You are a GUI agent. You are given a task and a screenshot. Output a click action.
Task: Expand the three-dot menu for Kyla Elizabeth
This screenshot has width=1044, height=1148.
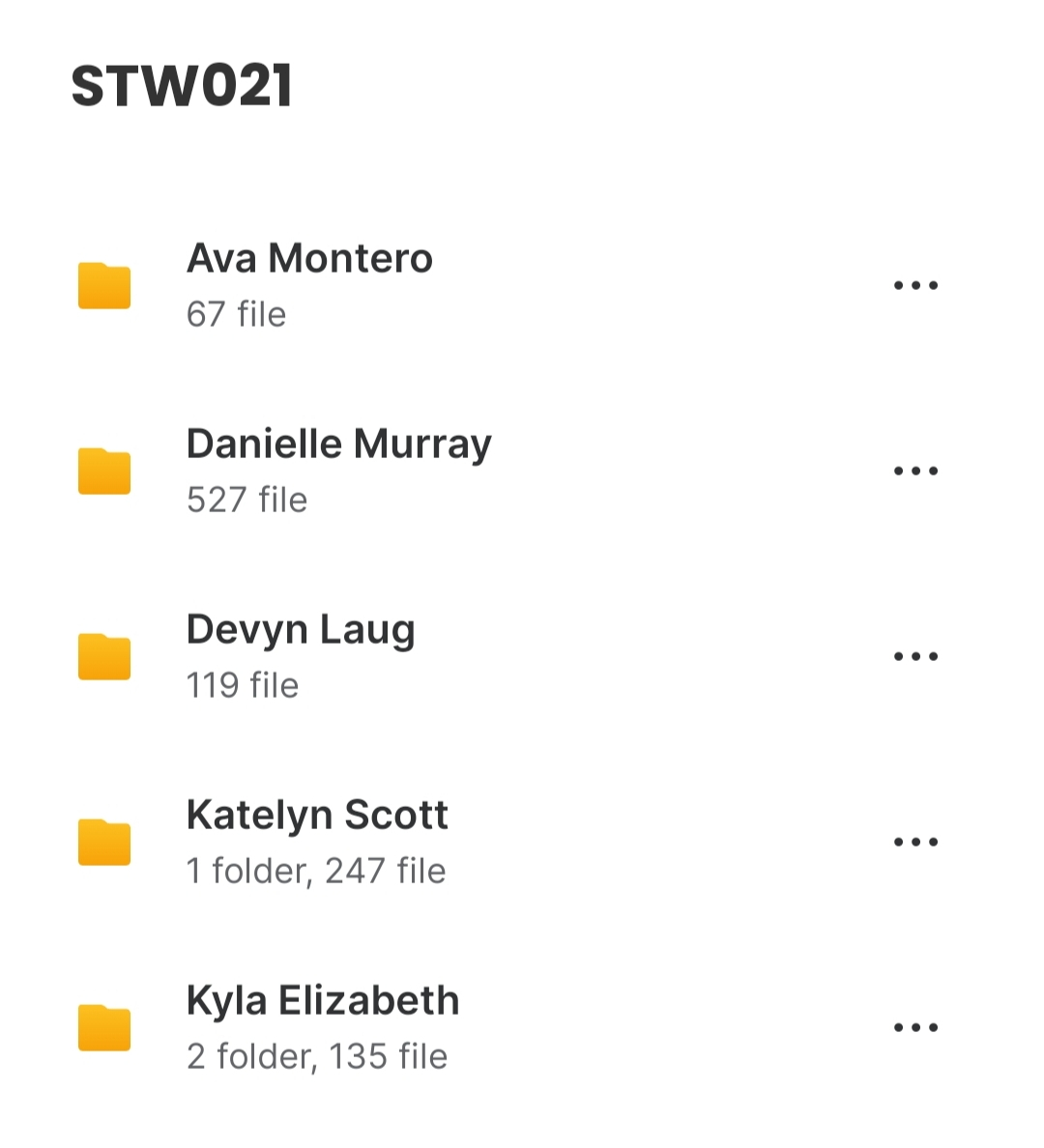click(915, 1027)
